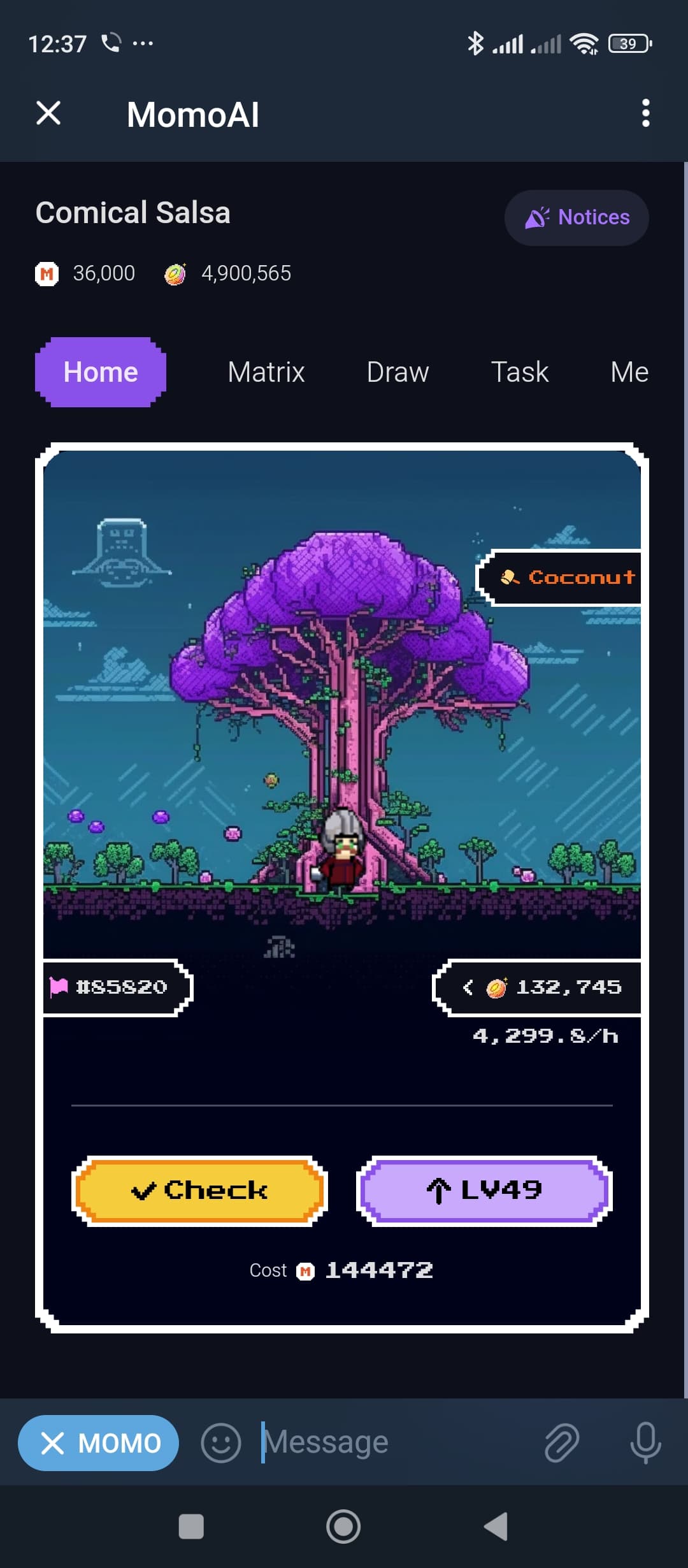
Task: Focus the Message input field
Action: 395,1442
